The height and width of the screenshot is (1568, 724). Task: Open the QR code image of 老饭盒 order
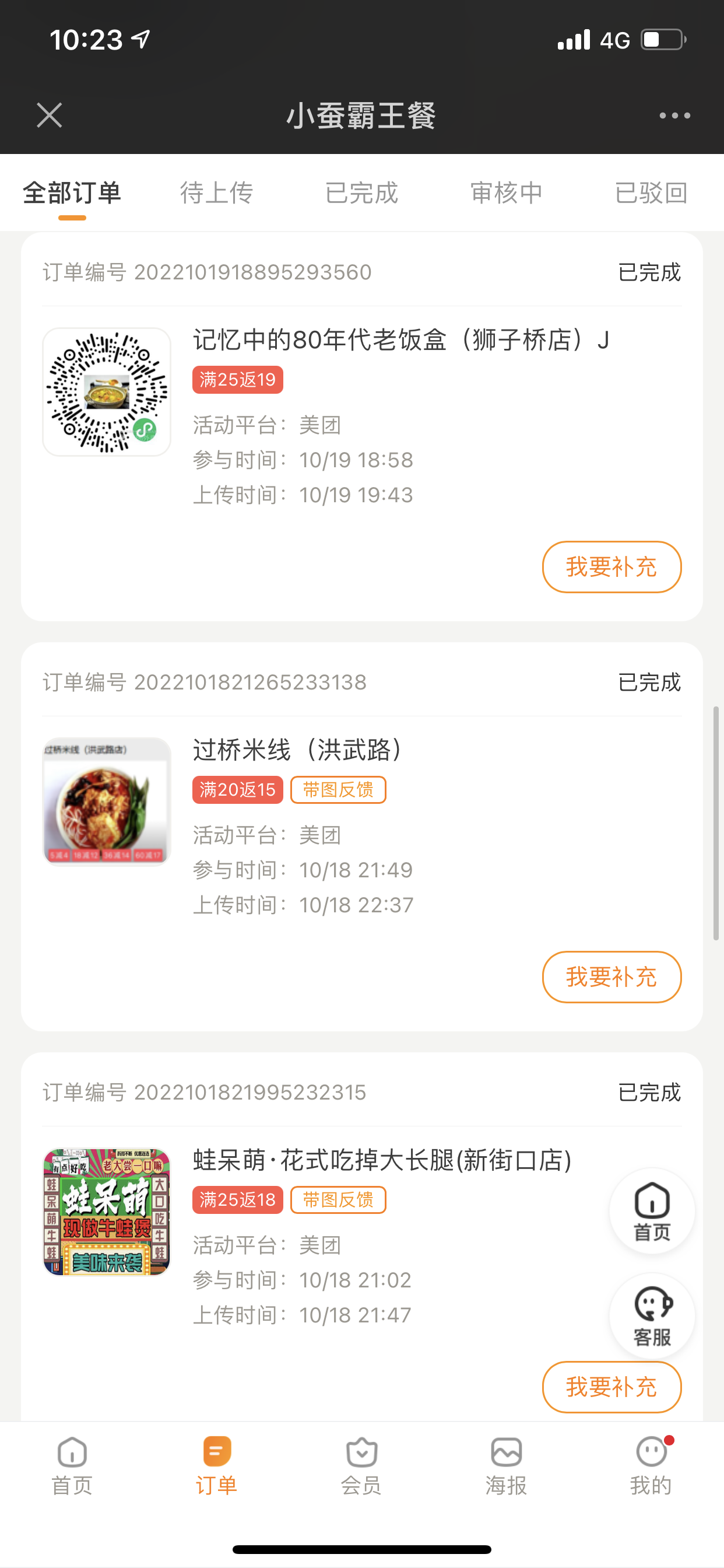click(x=106, y=390)
